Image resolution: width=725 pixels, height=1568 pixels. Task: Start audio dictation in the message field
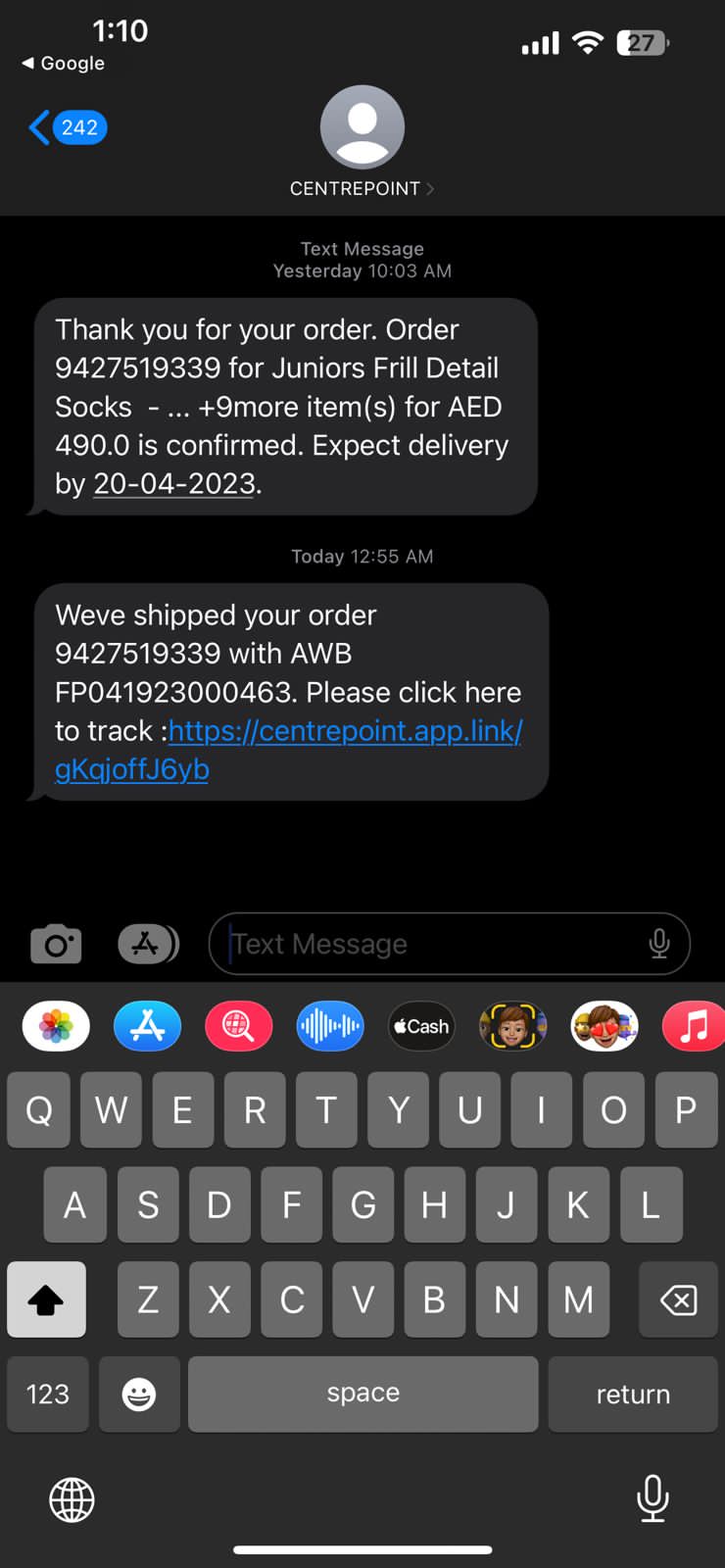(x=659, y=944)
